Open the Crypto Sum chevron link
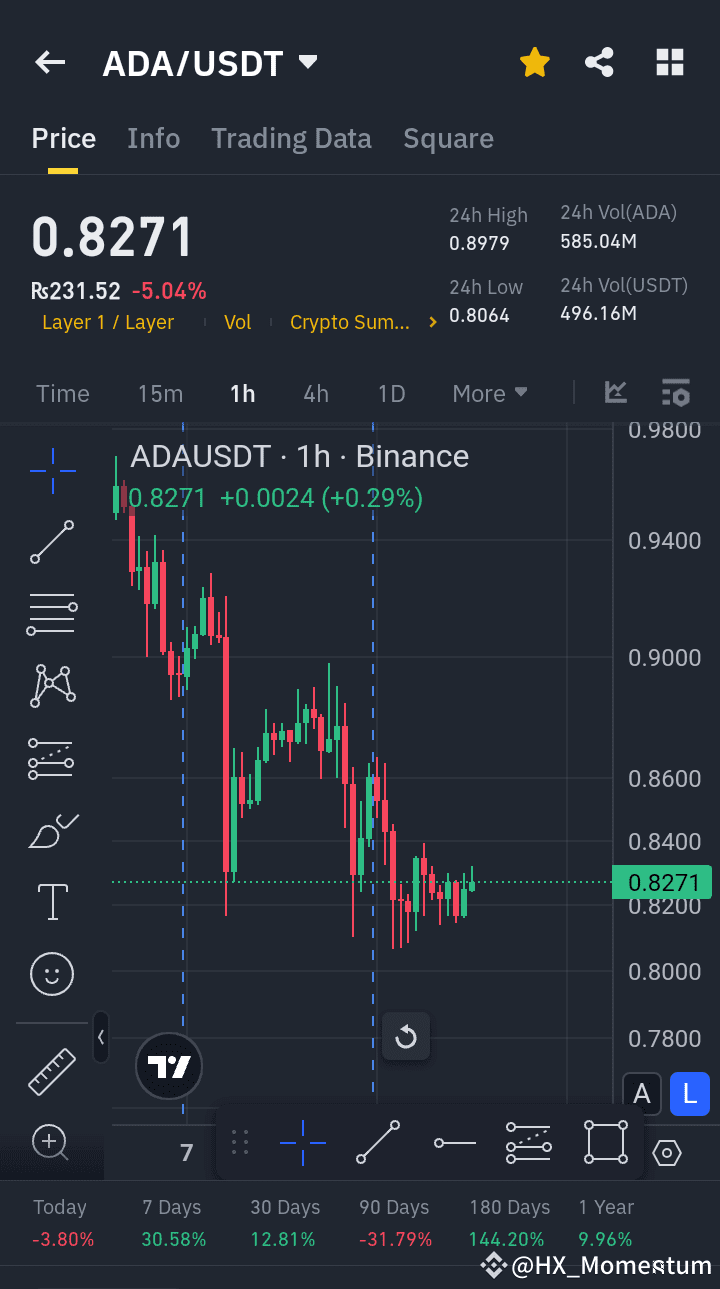Viewport: 720px width, 1289px height. coord(432,322)
